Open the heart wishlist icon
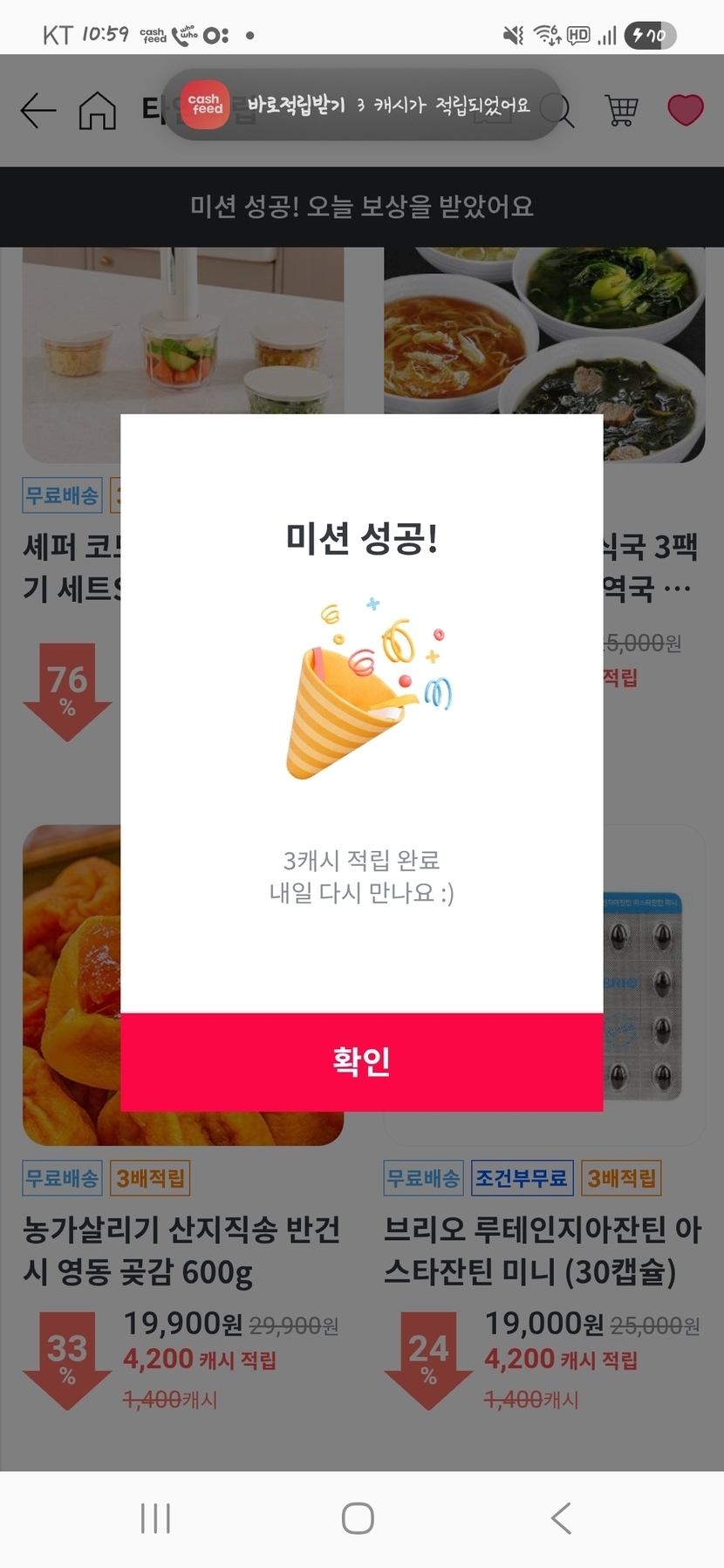The height and width of the screenshot is (1568, 724). click(685, 111)
